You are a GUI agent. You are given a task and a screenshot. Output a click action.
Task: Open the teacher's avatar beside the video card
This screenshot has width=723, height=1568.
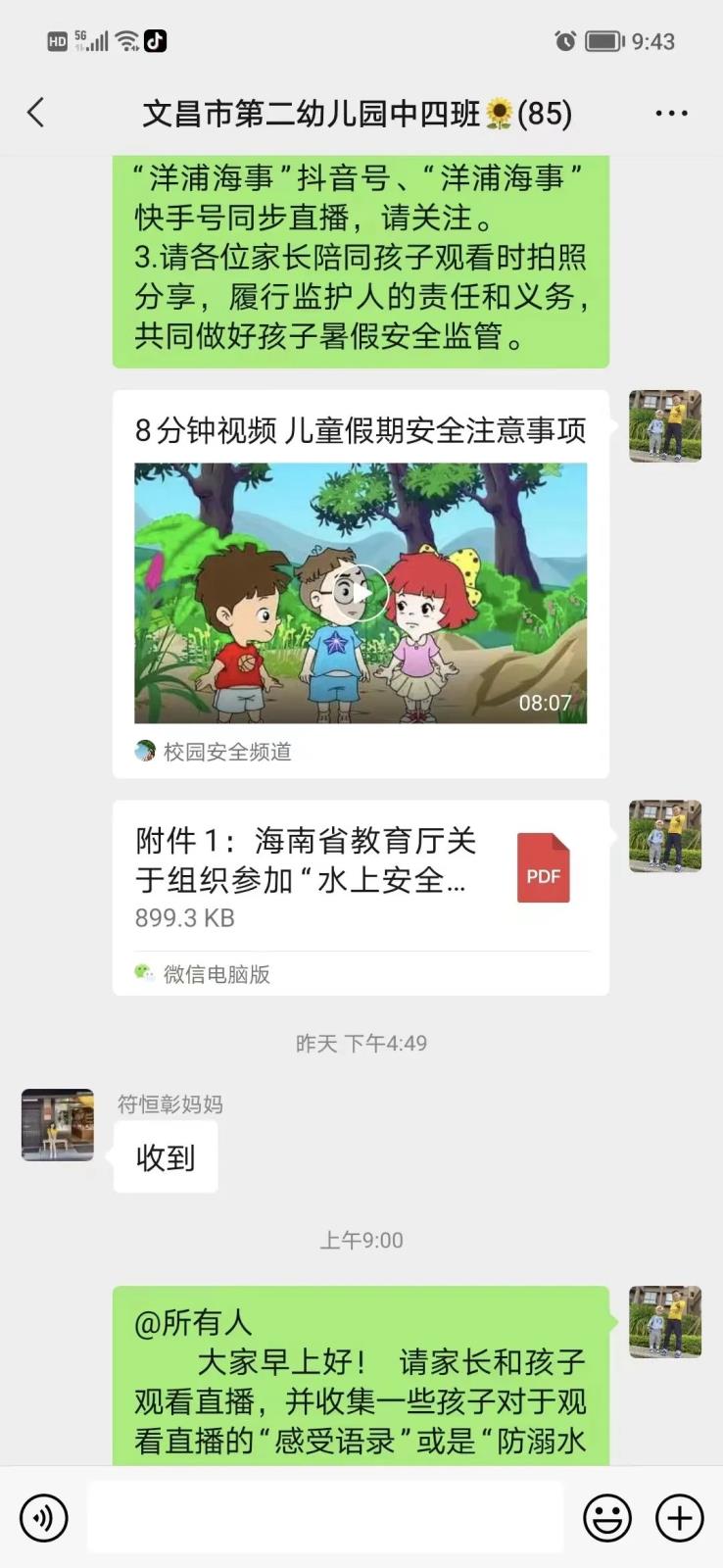(x=665, y=426)
